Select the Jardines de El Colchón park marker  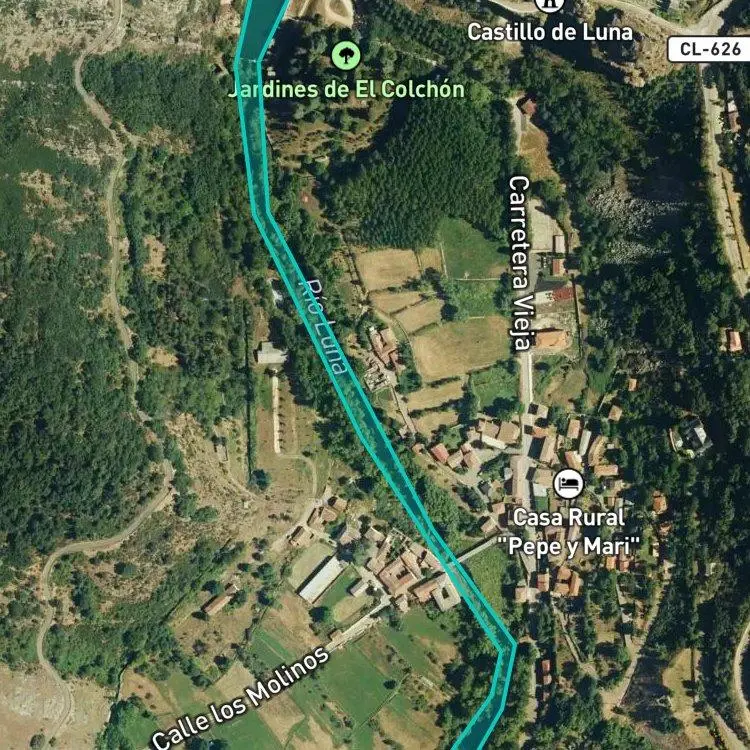click(346, 53)
